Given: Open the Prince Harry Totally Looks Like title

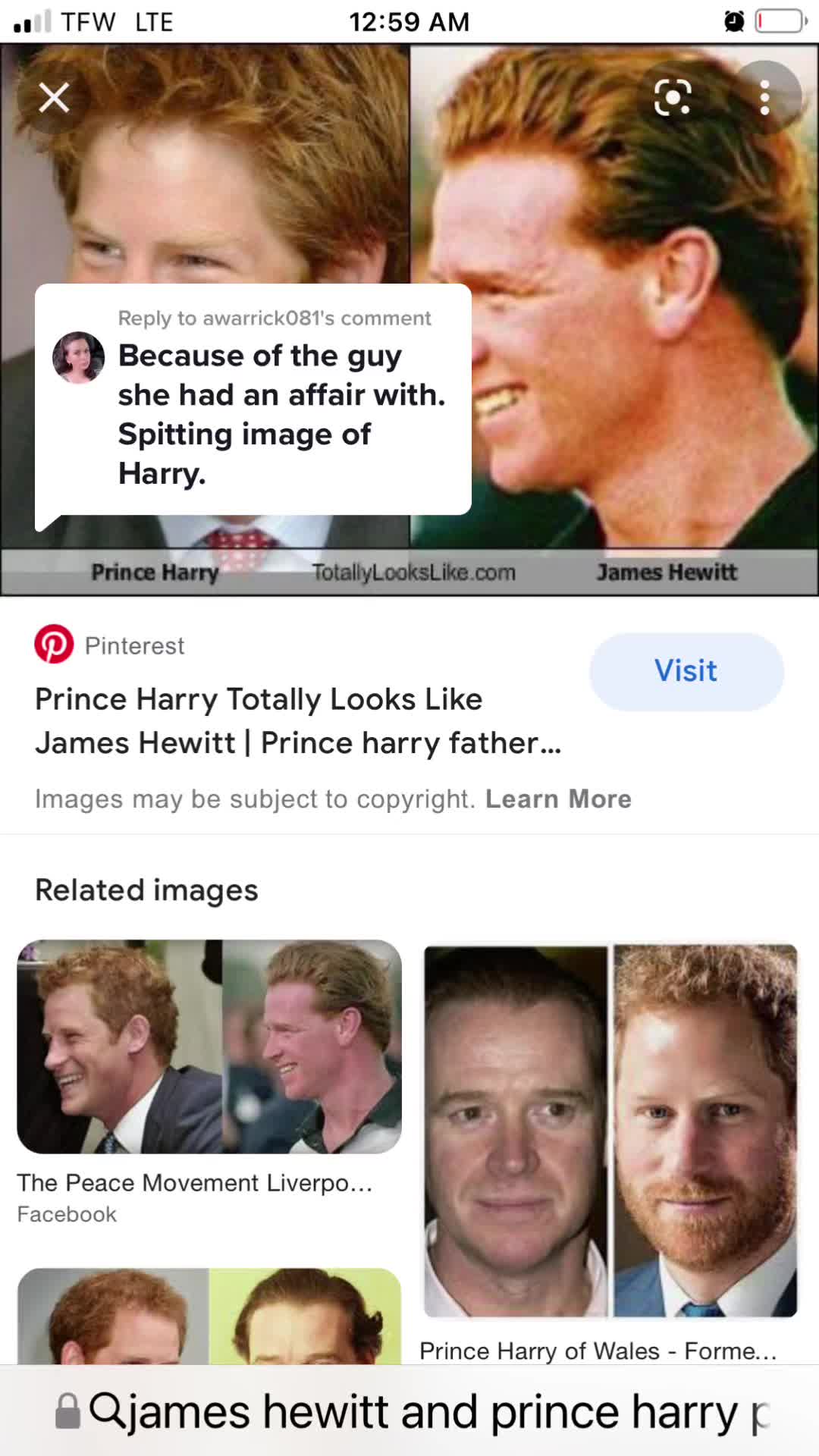Looking at the screenshot, I should (x=297, y=720).
